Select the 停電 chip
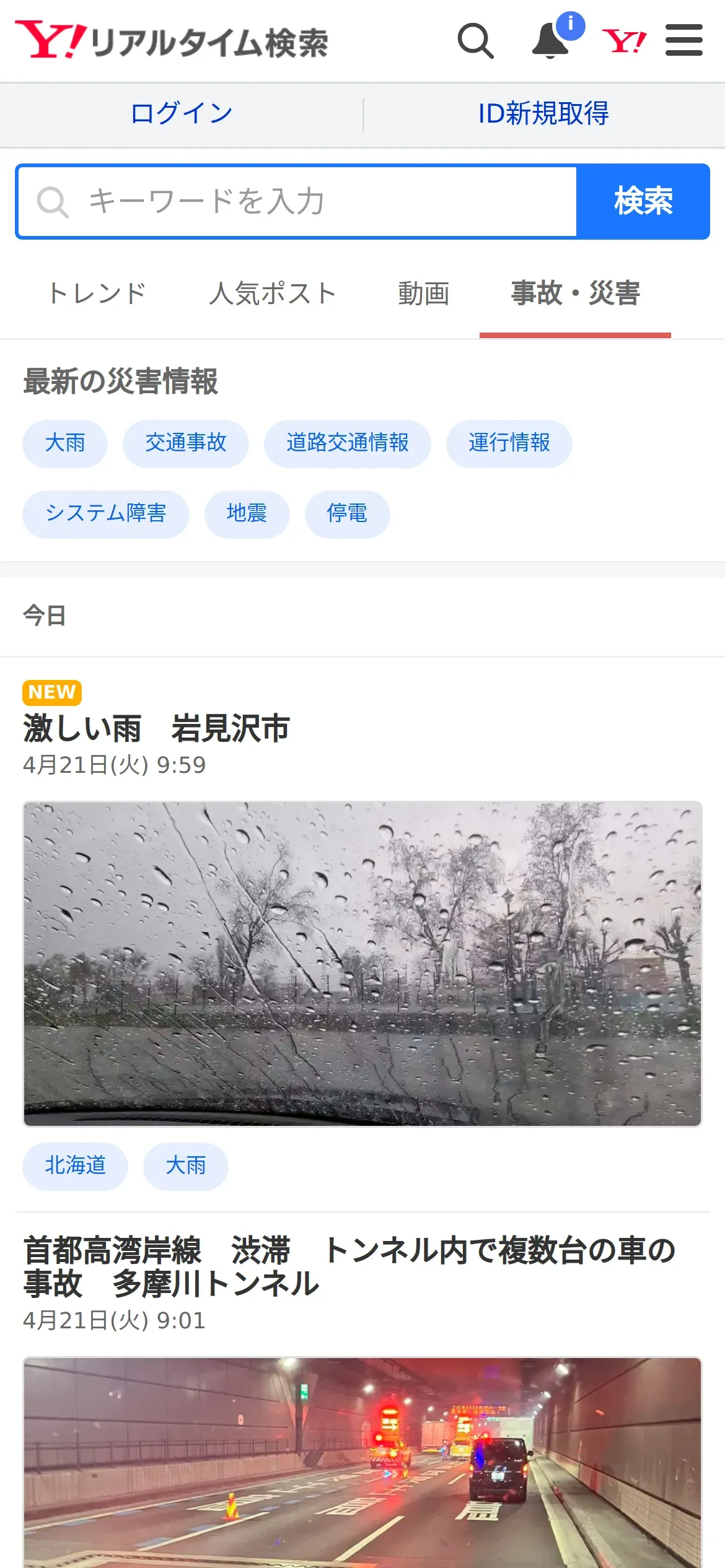 [348, 514]
